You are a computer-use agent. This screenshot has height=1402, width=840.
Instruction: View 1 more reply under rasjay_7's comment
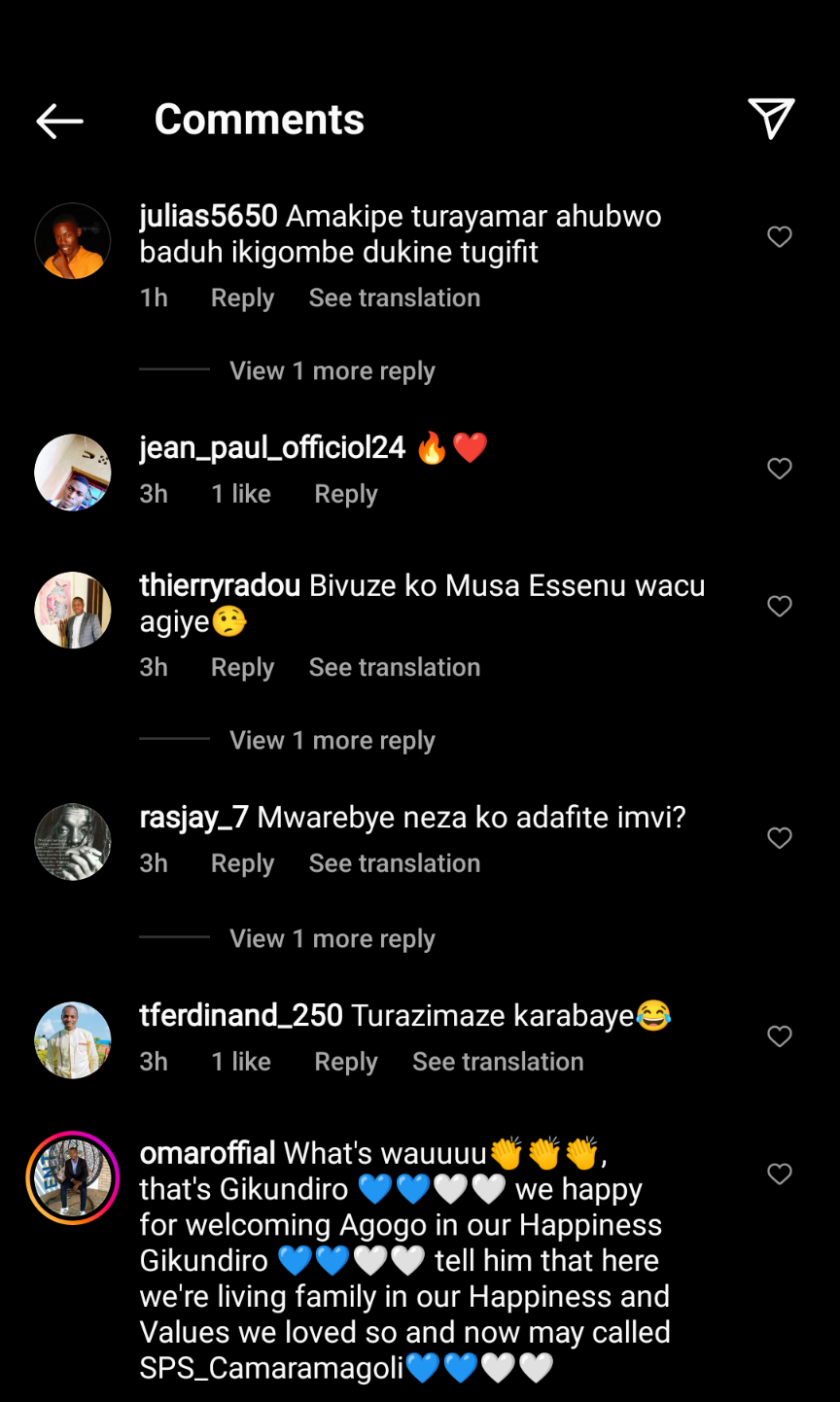point(332,939)
